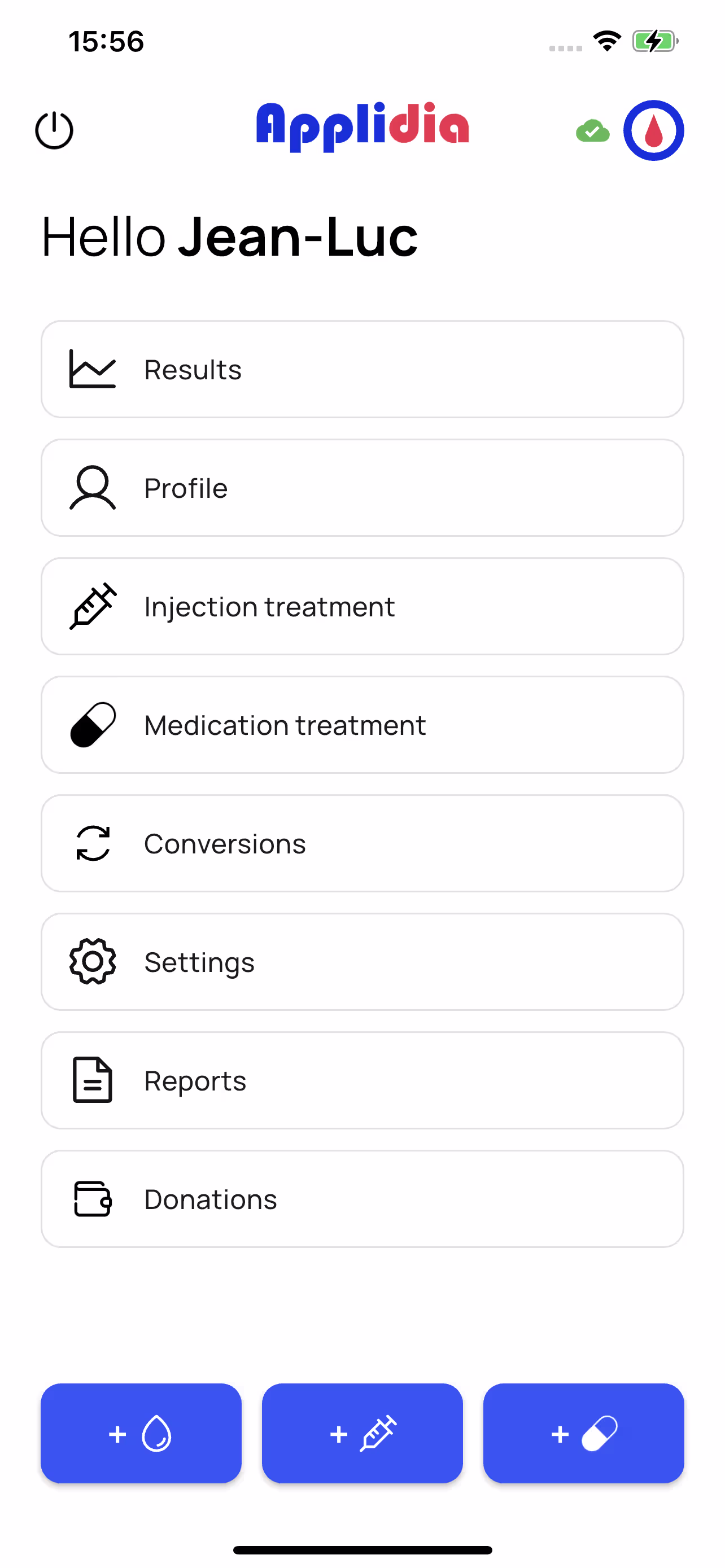The image size is (725, 1568).
Task: Select the wallet icon beside Donations
Action: 91,1198
